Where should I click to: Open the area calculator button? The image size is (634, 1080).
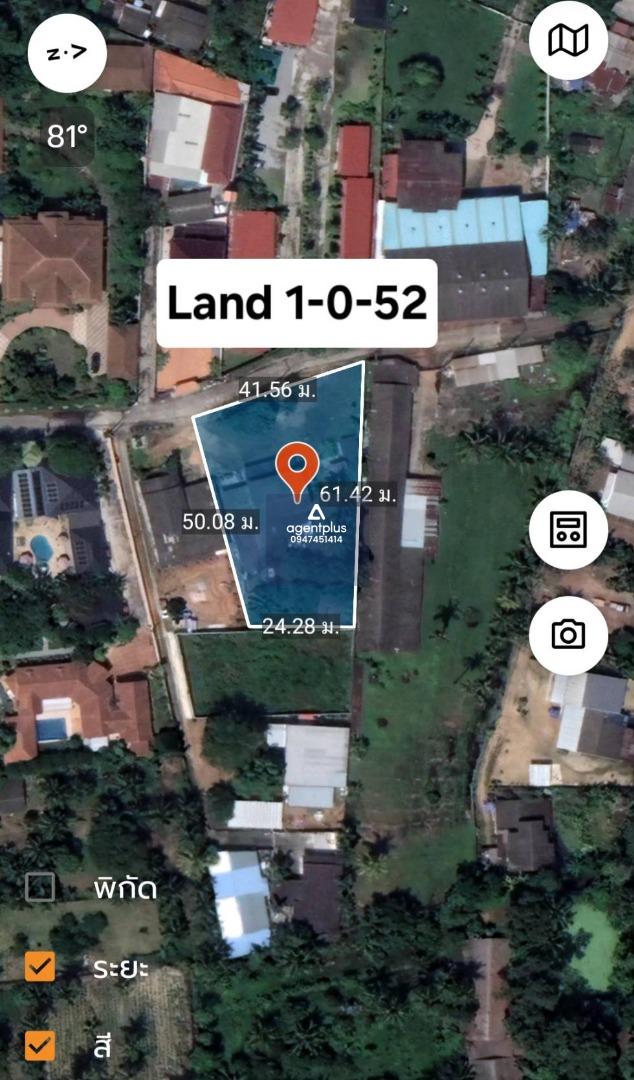(x=568, y=529)
